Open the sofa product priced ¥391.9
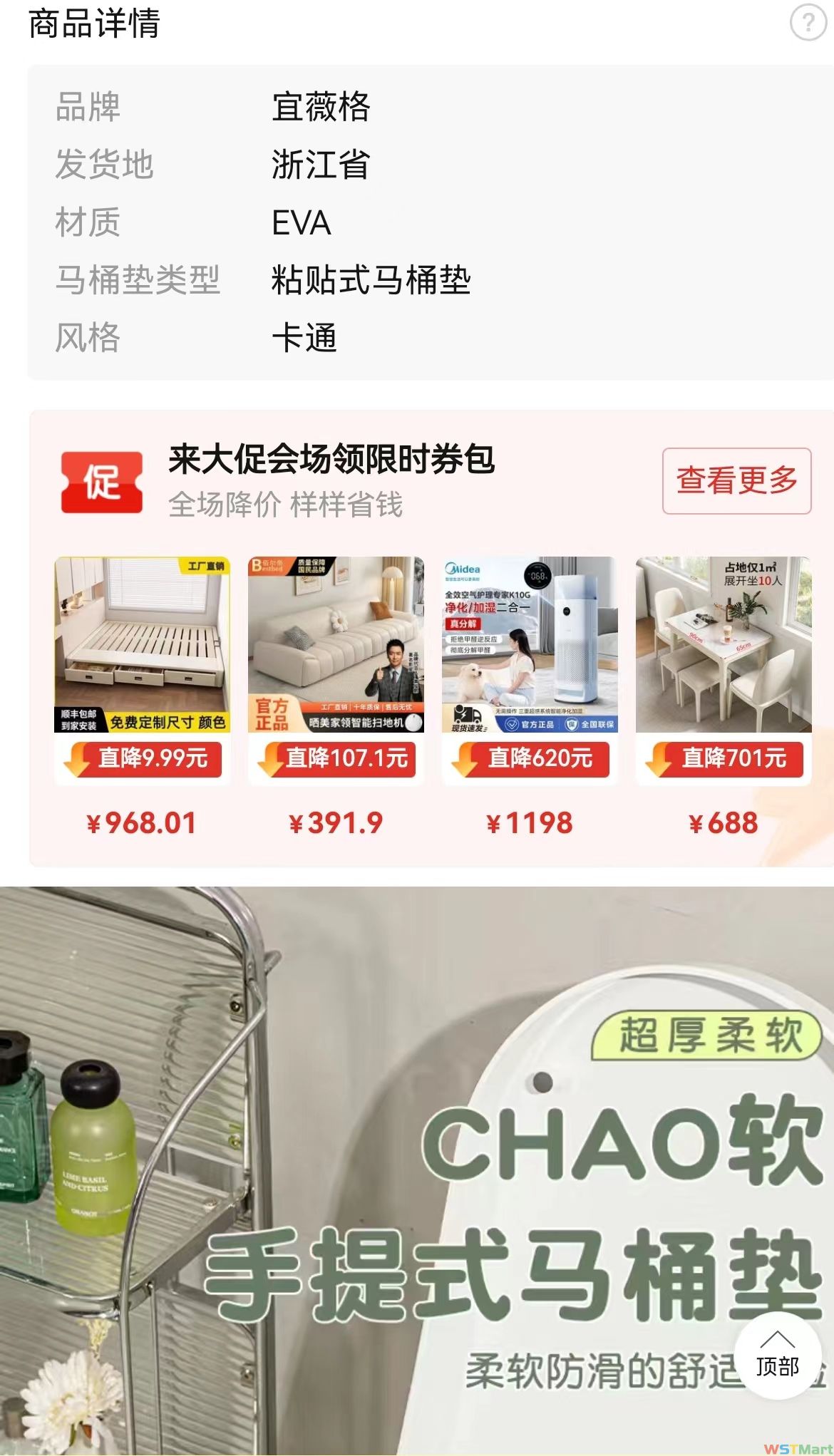 coord(336,645)
